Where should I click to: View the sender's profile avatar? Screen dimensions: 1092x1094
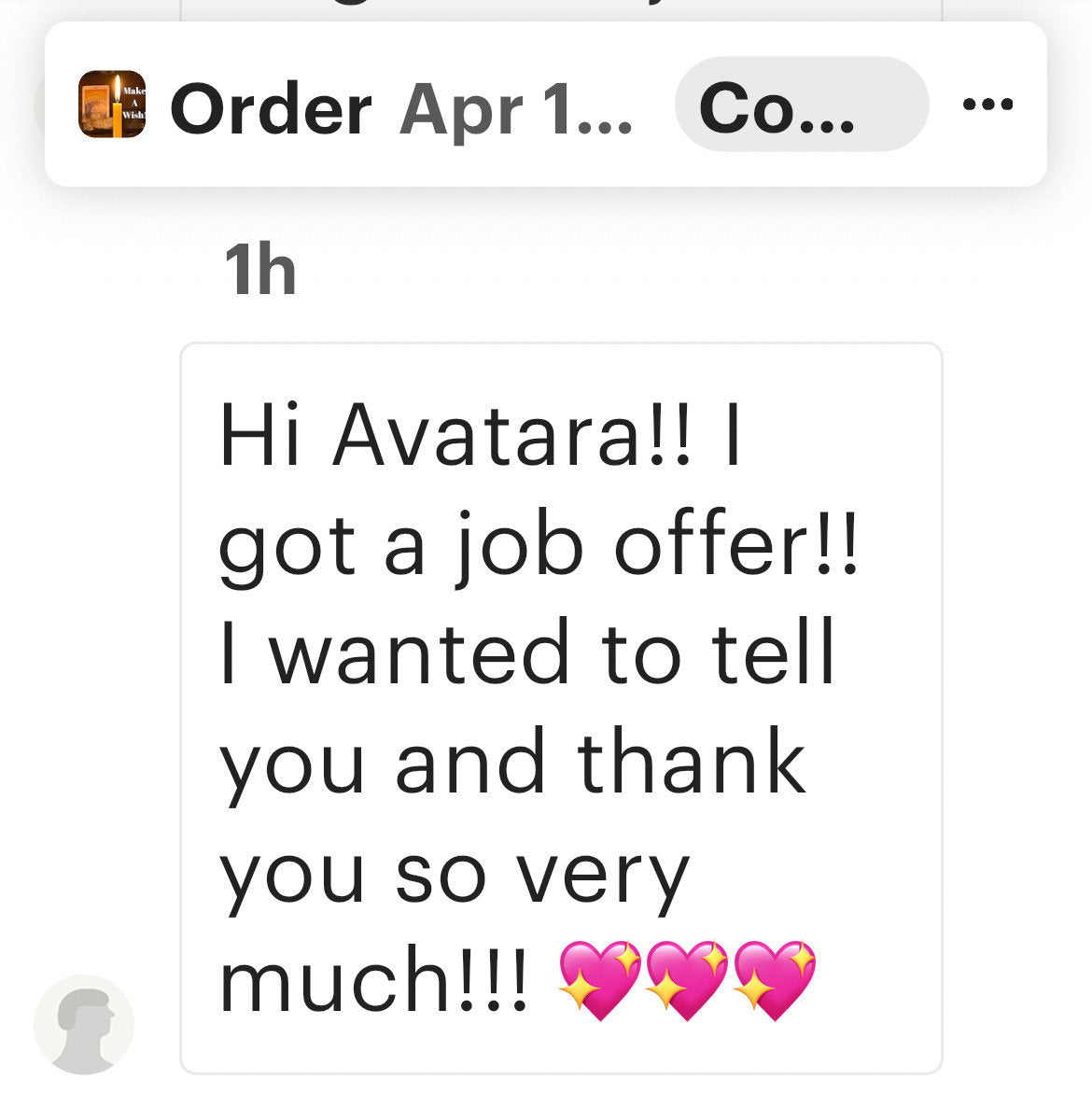click(84, 1024)
